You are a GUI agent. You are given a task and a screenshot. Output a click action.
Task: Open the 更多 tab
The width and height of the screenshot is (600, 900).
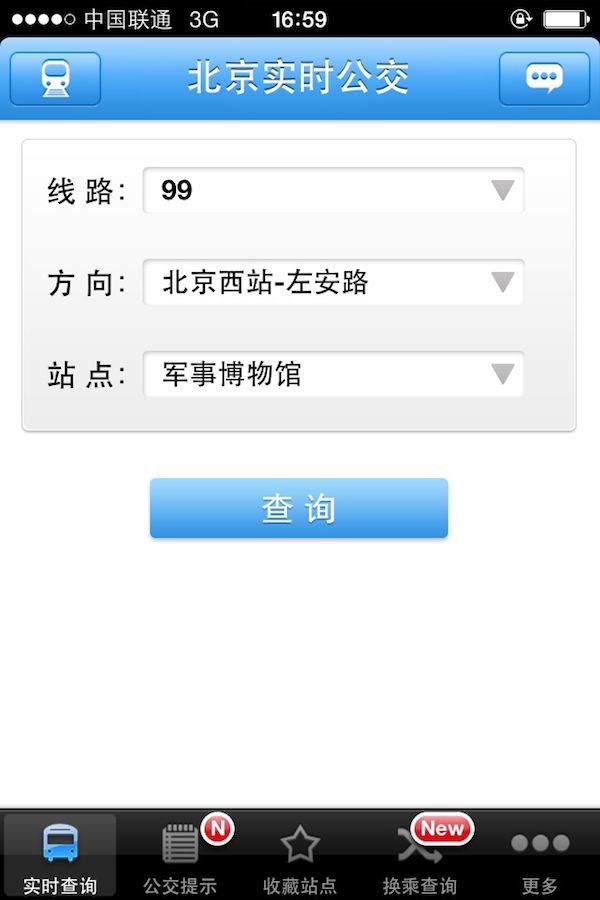coord(540,856)
